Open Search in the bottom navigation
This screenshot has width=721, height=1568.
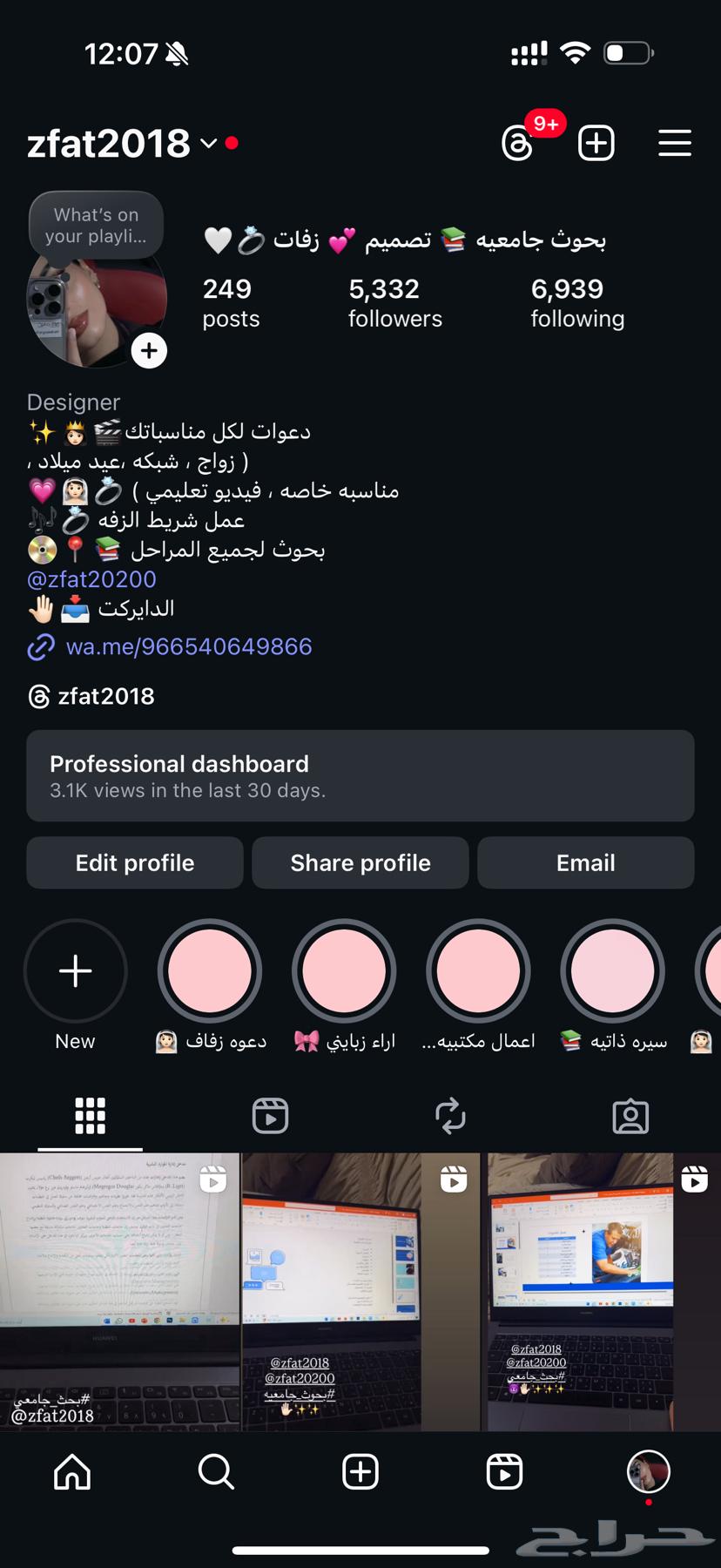point(216,1471)
